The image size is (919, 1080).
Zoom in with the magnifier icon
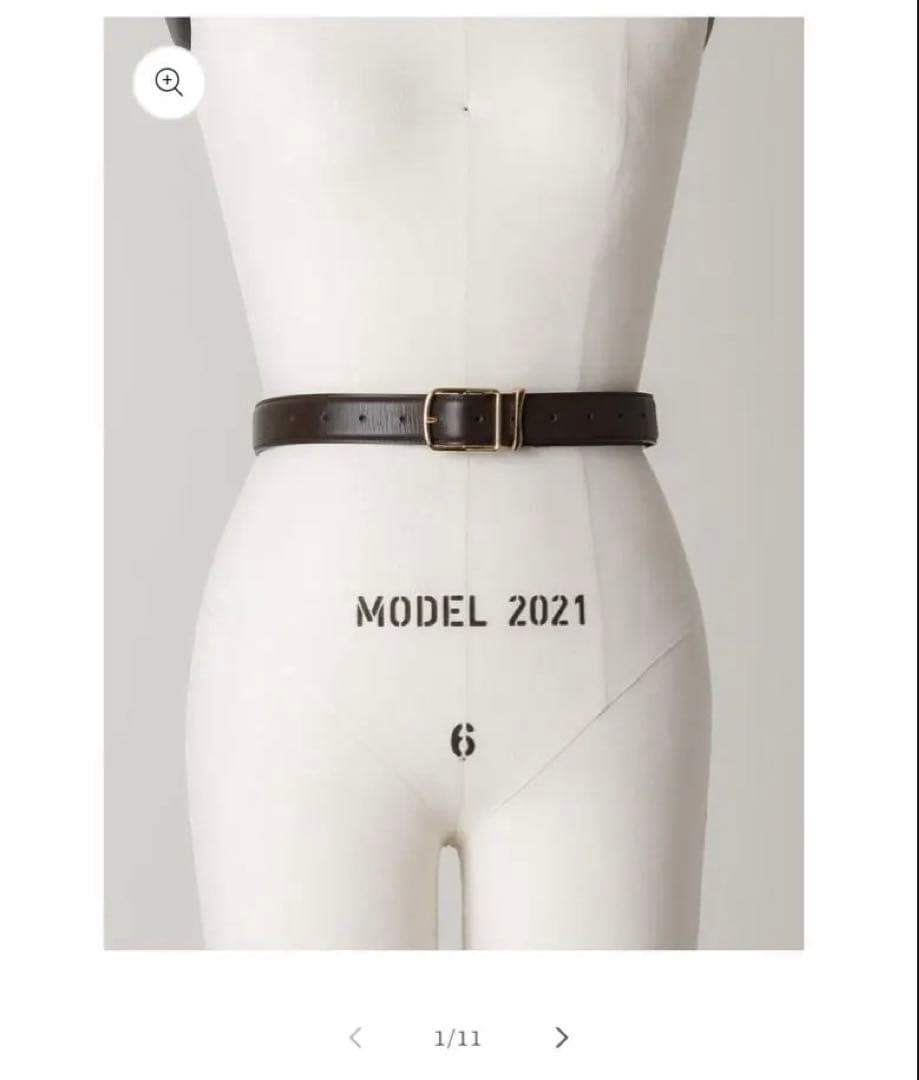point(169,83)
